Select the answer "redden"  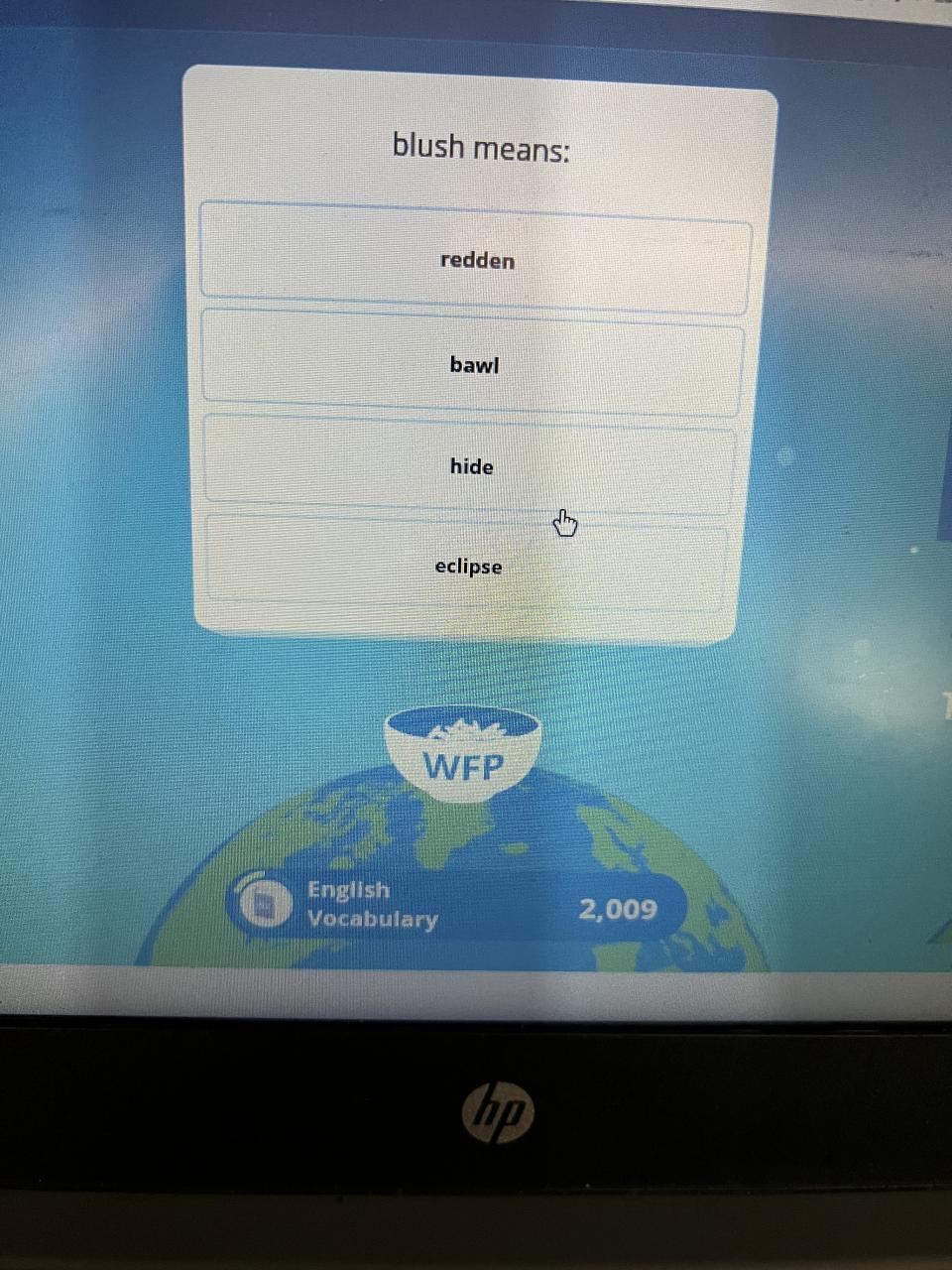[x=476, y=260]
